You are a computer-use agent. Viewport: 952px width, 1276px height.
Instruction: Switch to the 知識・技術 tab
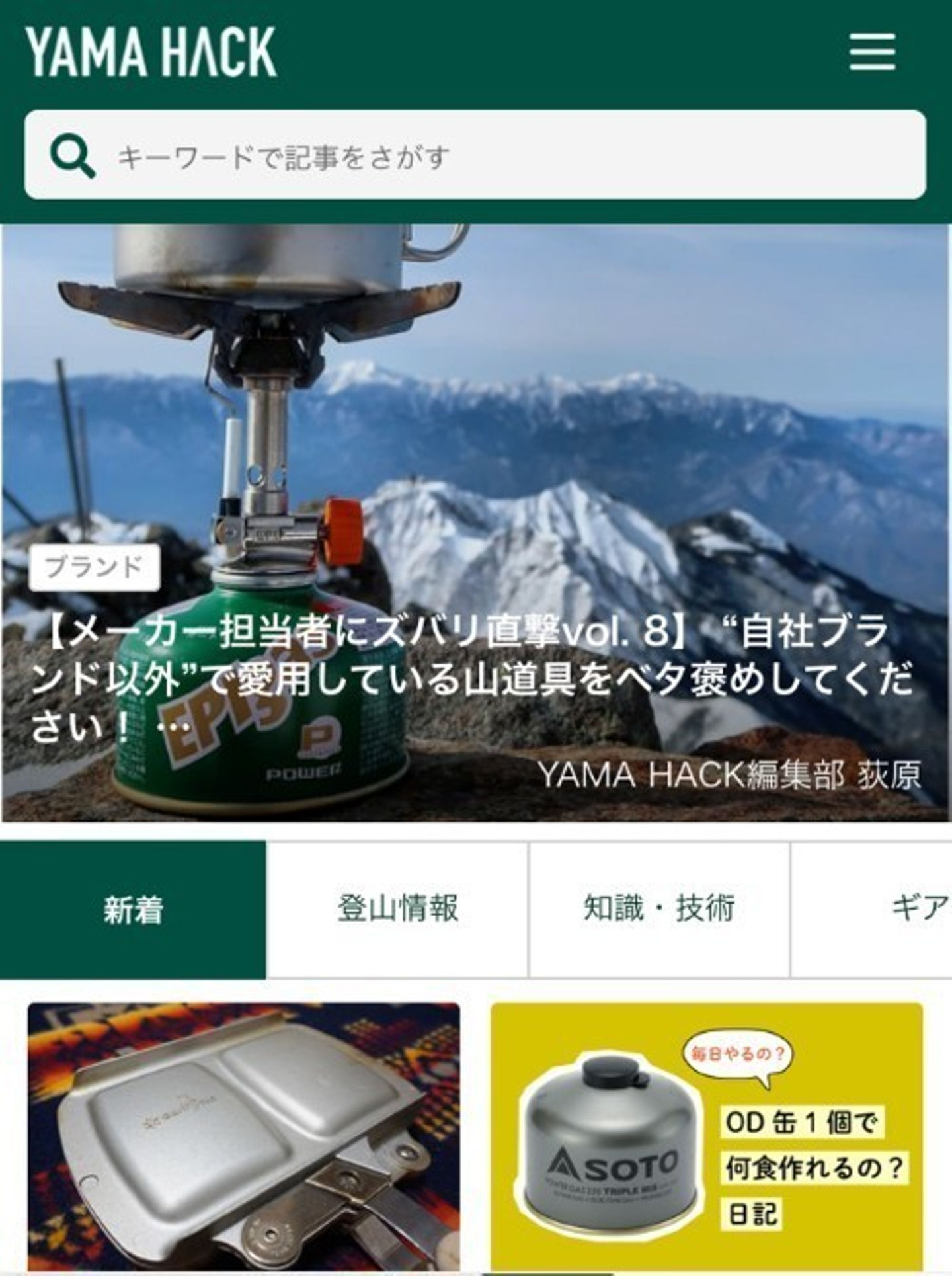tap(658, 909)
